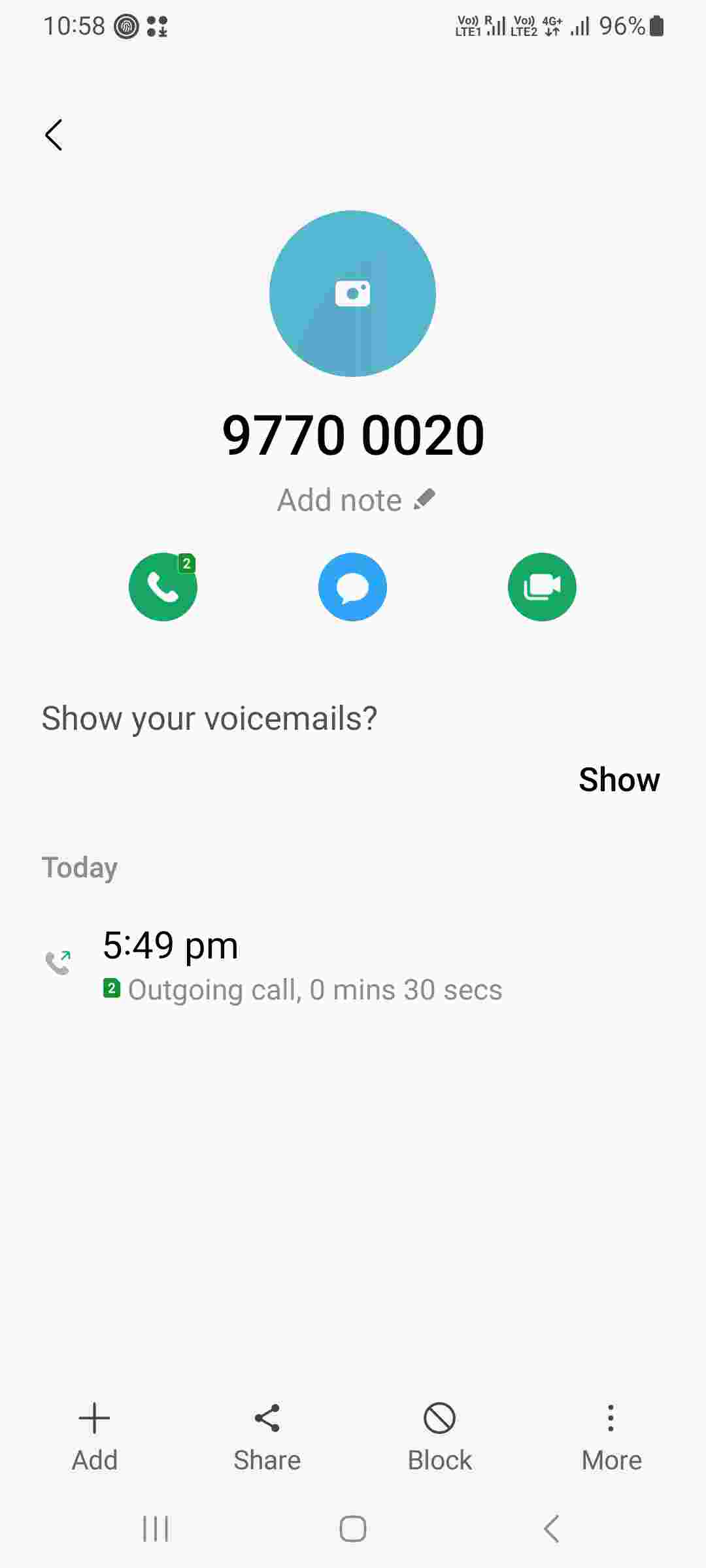Go to the home screen

point(352,1529)
